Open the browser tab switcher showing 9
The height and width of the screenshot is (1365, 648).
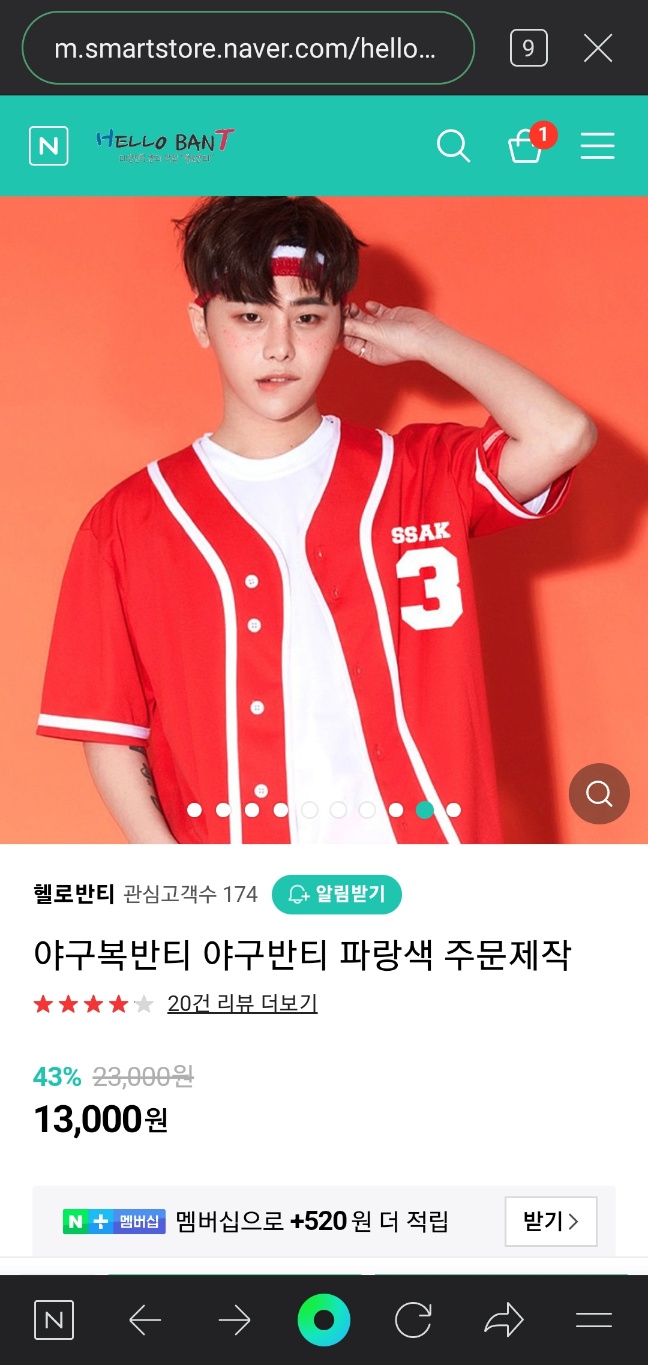coord(528,48)
